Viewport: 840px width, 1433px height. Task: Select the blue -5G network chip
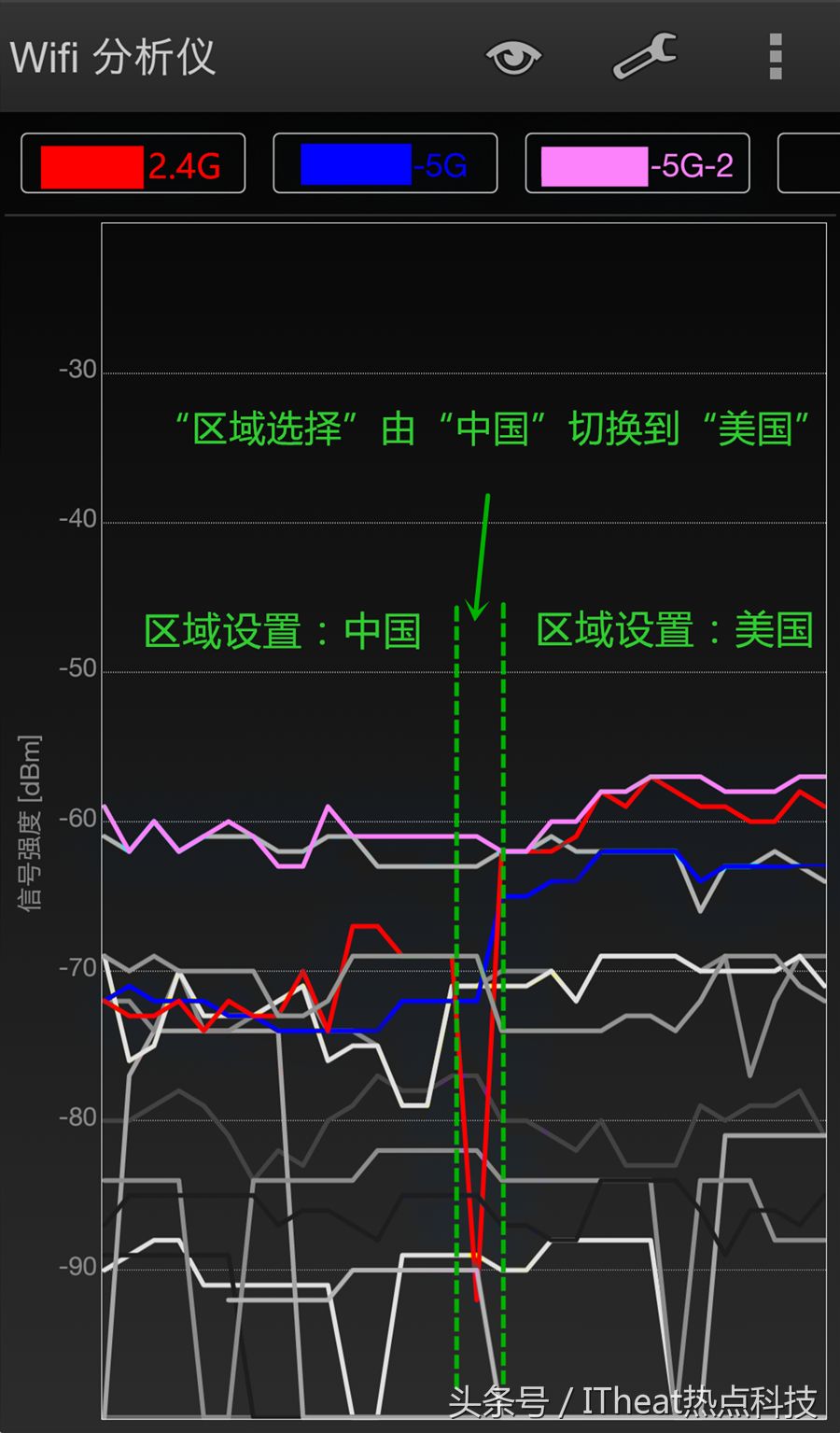pos(385,163)
